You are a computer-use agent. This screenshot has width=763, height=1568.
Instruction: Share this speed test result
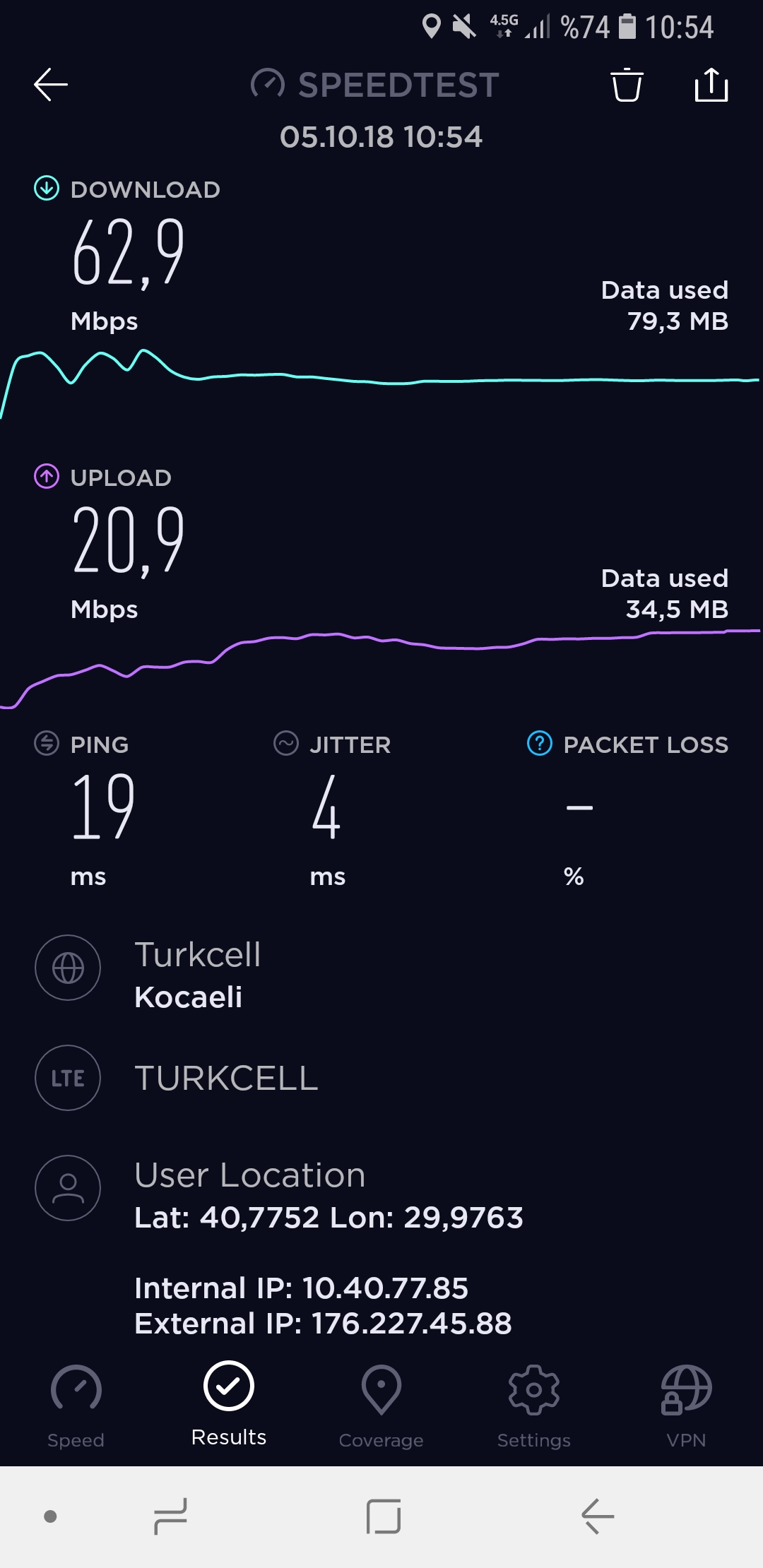click(x=711, y=85)
